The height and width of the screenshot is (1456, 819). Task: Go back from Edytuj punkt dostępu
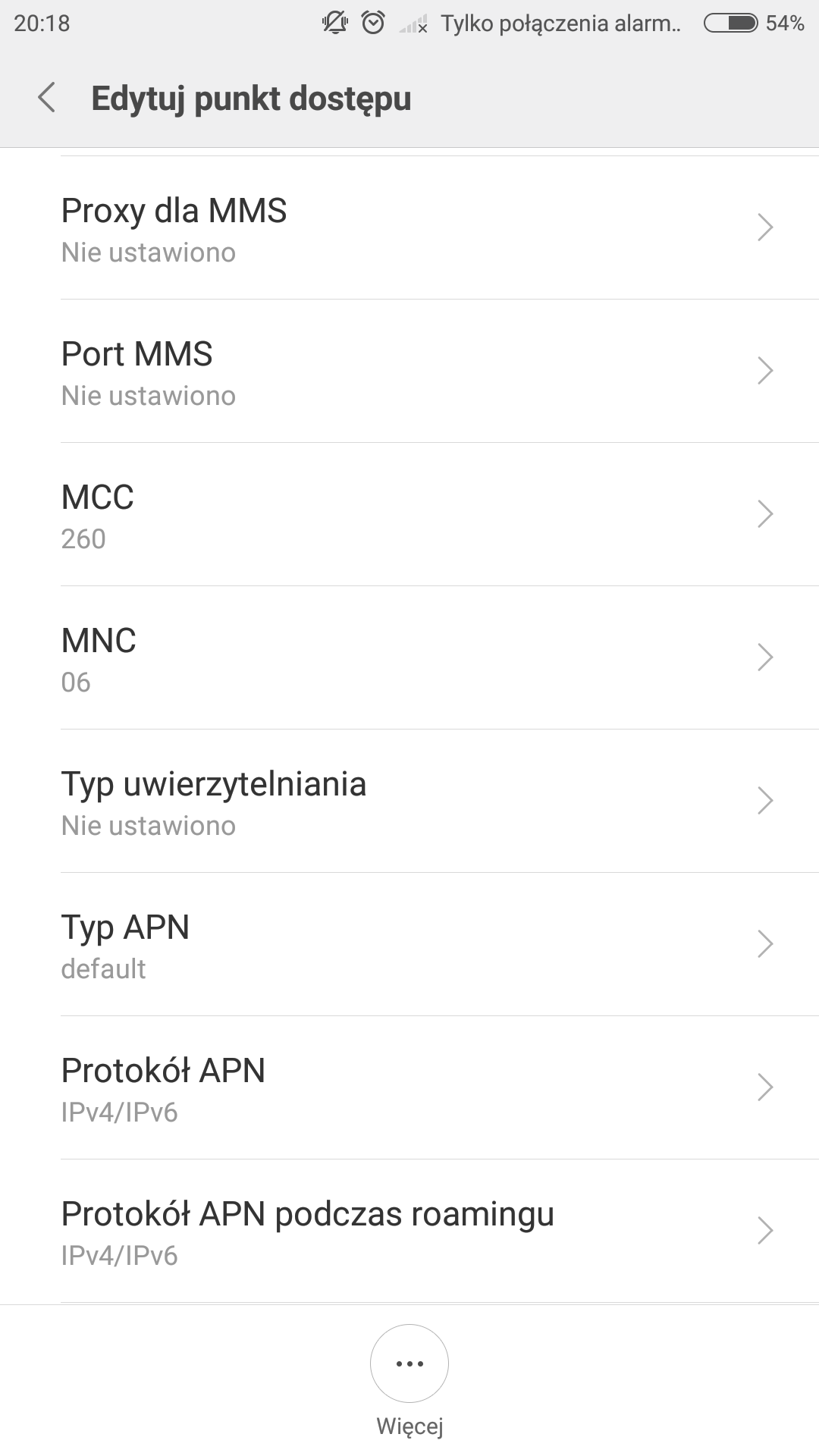pyautogui.click(x=47, y=99)
